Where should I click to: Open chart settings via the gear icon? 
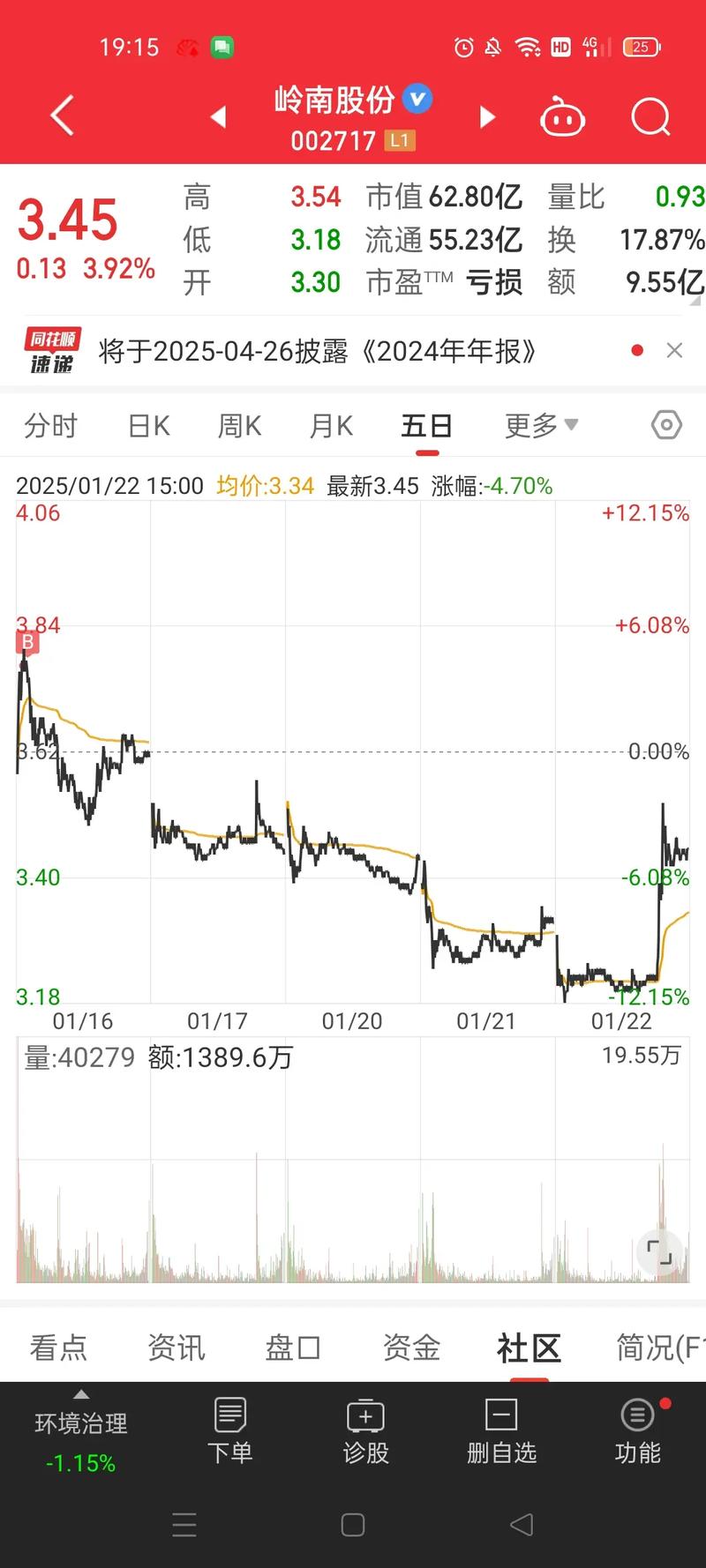pyautogui.click(x=666, y=425)
